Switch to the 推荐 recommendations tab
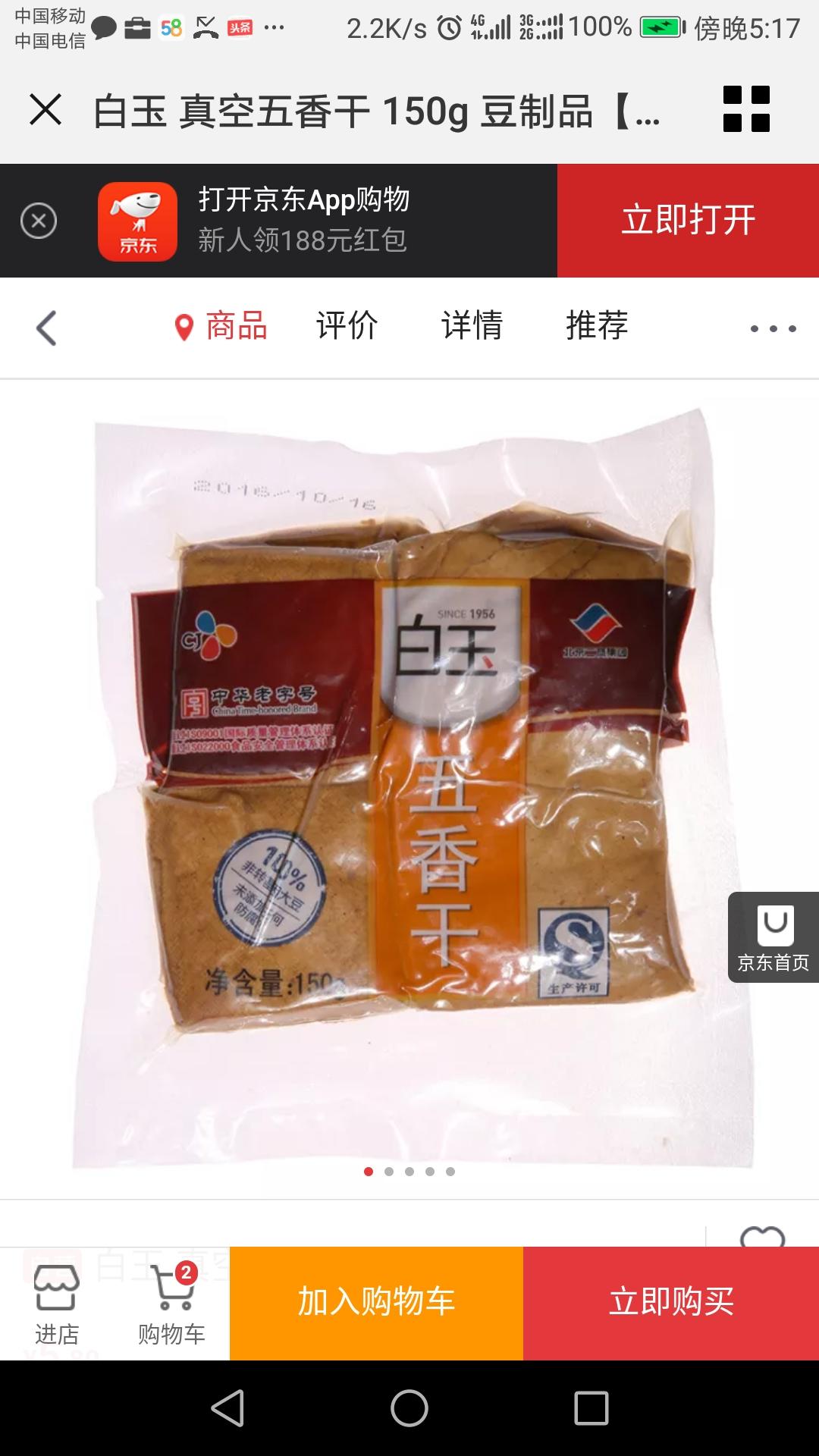This screenshot has width=819, height=1456. click(x=597, y=326)
